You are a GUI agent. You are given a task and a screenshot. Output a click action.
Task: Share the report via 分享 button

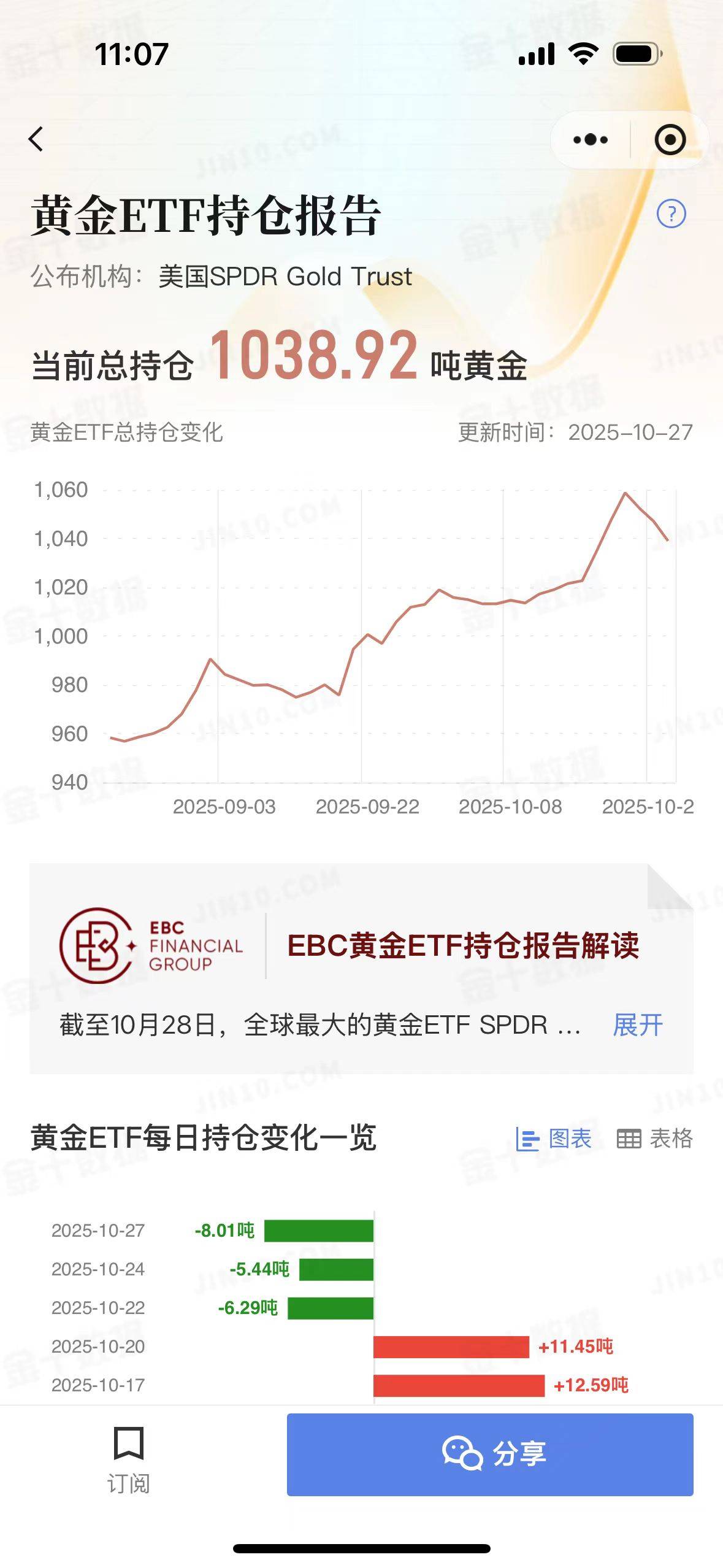pyautogui.click(x=490, y=1455)
